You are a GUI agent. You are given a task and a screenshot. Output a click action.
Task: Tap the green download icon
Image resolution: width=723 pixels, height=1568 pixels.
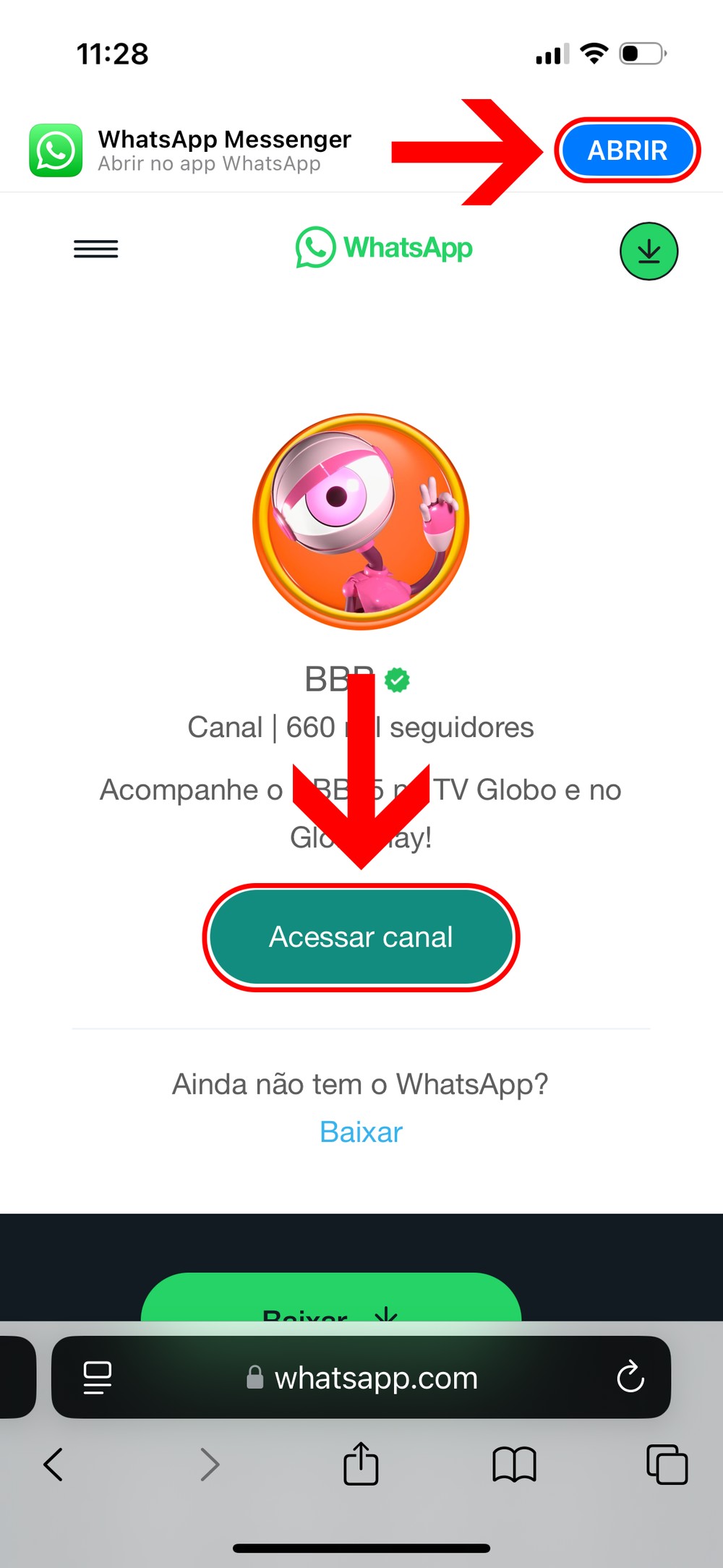[x=649, y=251]
